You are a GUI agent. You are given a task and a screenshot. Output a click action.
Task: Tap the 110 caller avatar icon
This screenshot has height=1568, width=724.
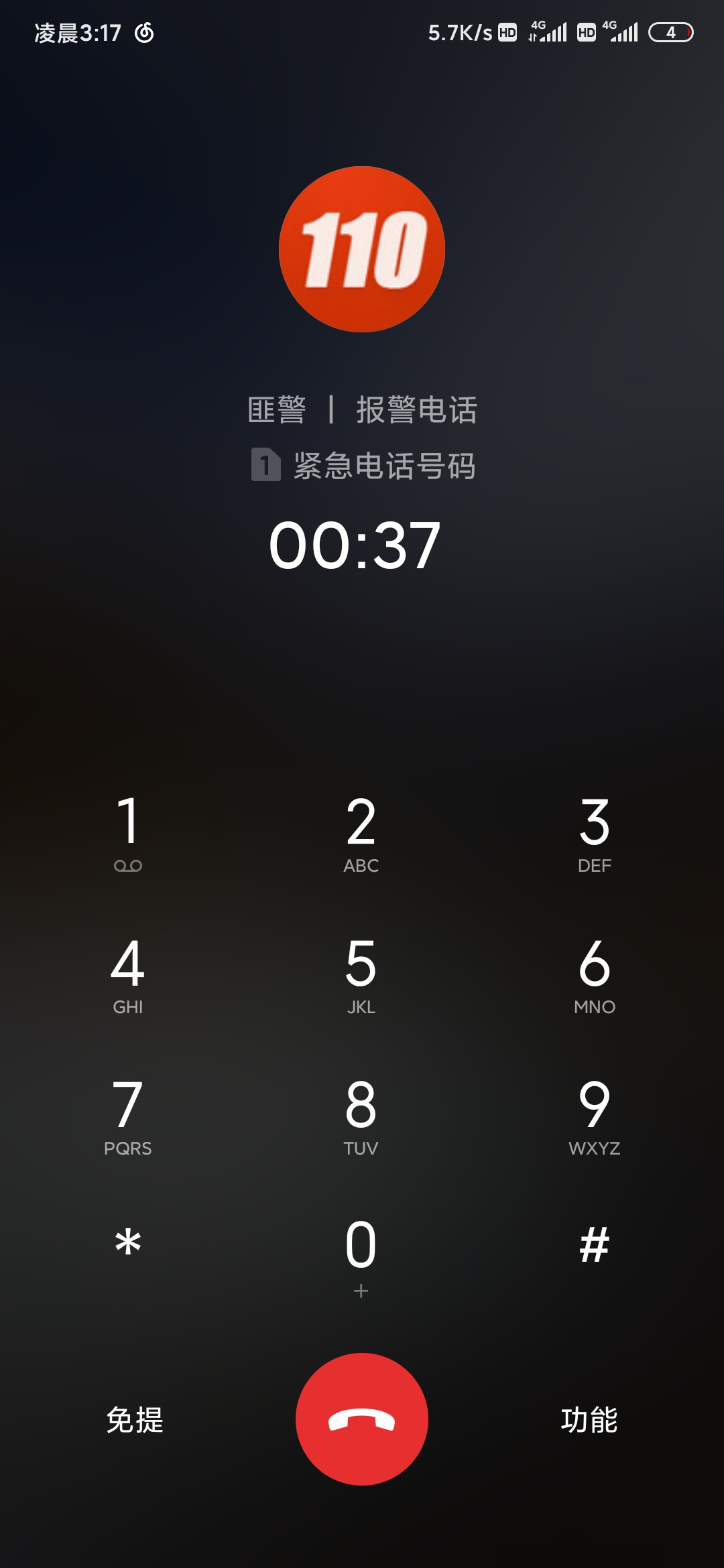point(361,249)
